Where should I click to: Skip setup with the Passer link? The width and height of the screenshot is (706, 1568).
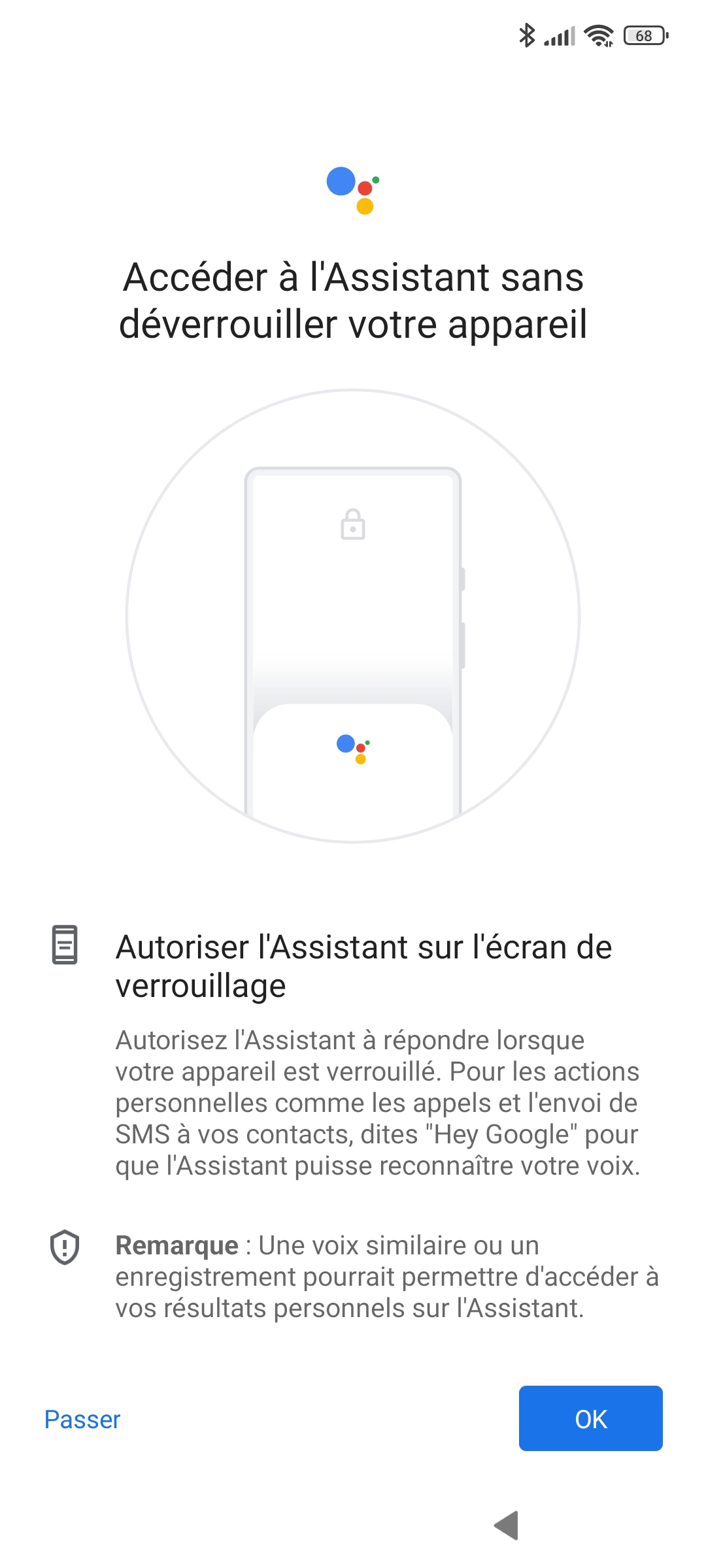tap(82, 1420)
